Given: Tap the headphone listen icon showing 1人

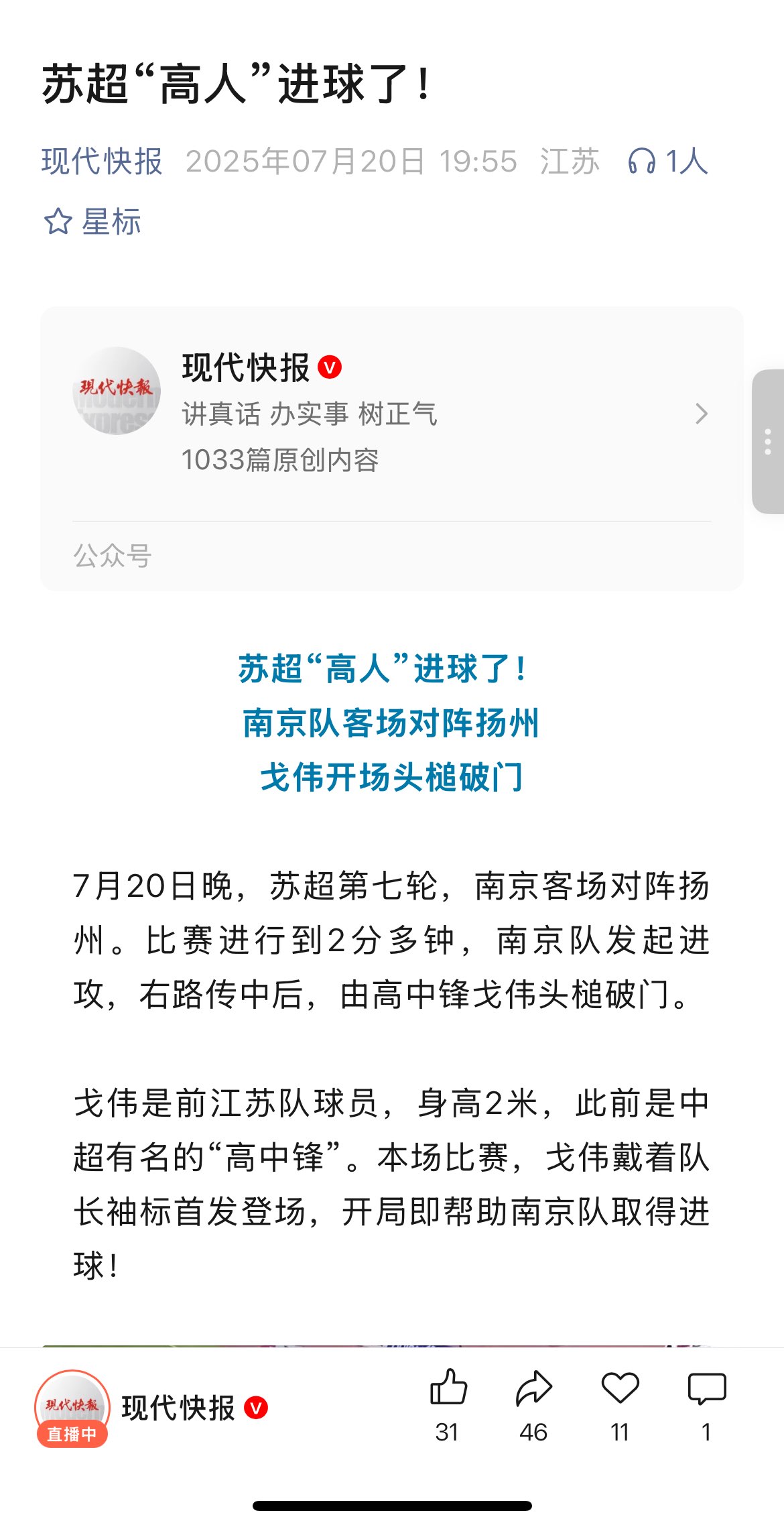Looking at the screenshot, I should [x=667, y=162].
